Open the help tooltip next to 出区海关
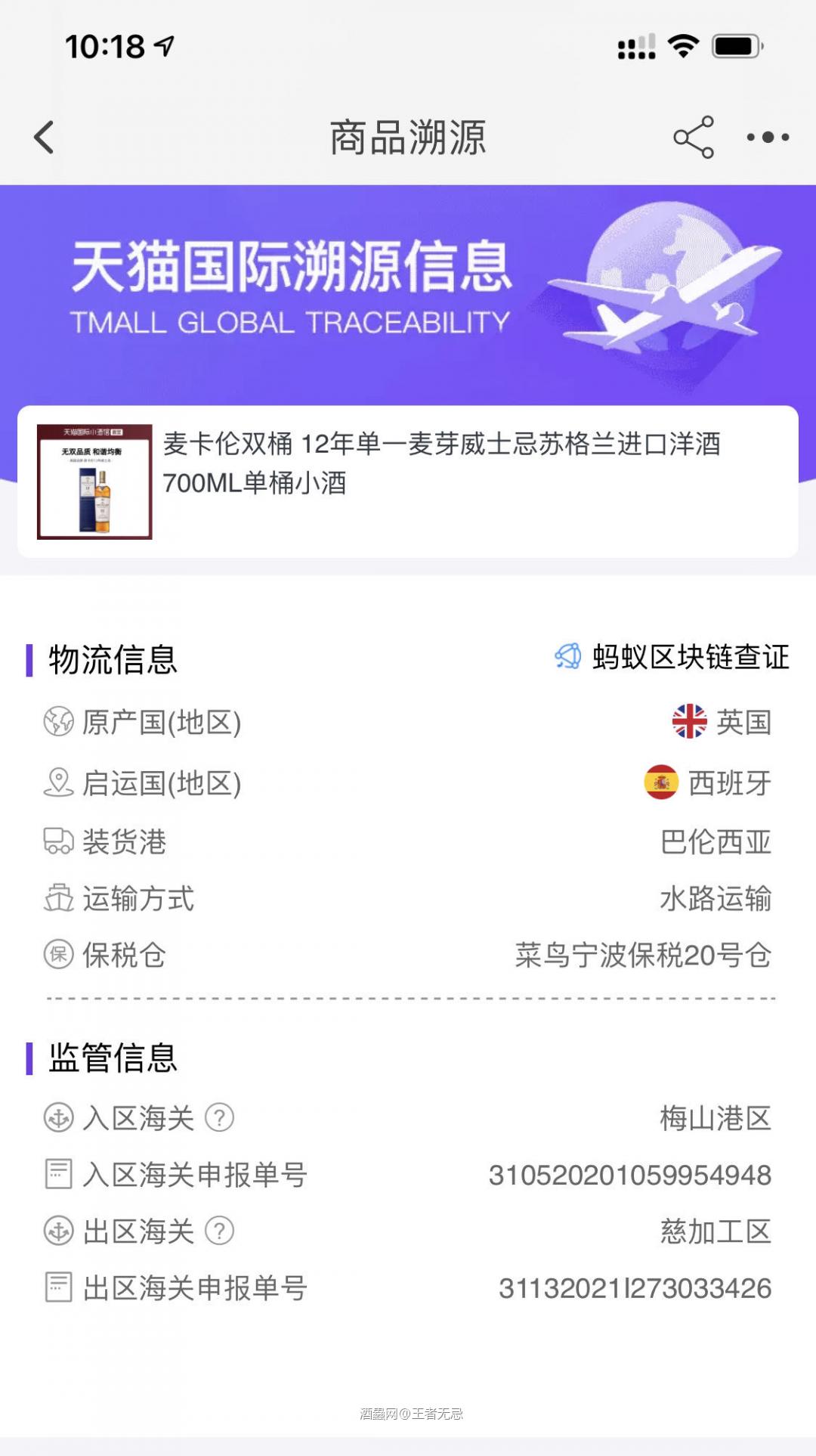The width and height of the screenshot is (816, 1456). (219, 1231)
